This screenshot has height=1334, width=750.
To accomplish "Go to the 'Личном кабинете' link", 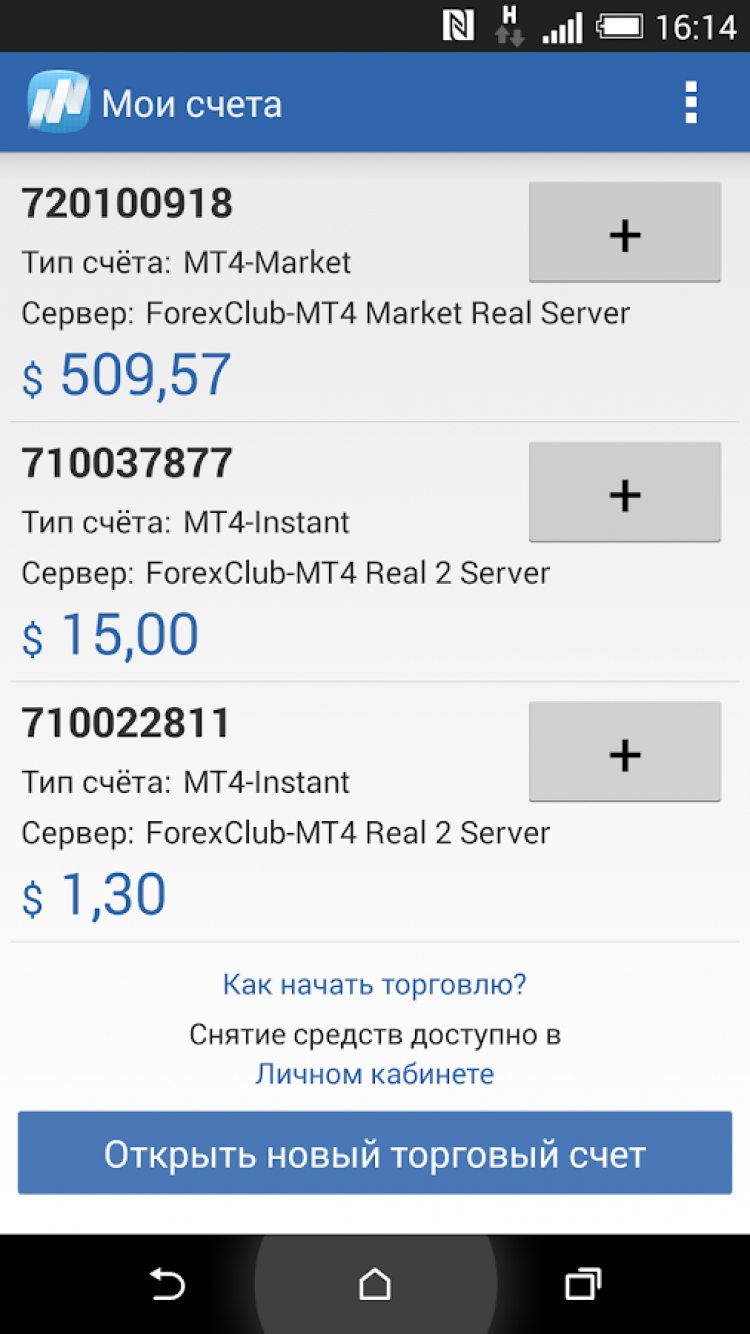I will (x=374, y=1074).
